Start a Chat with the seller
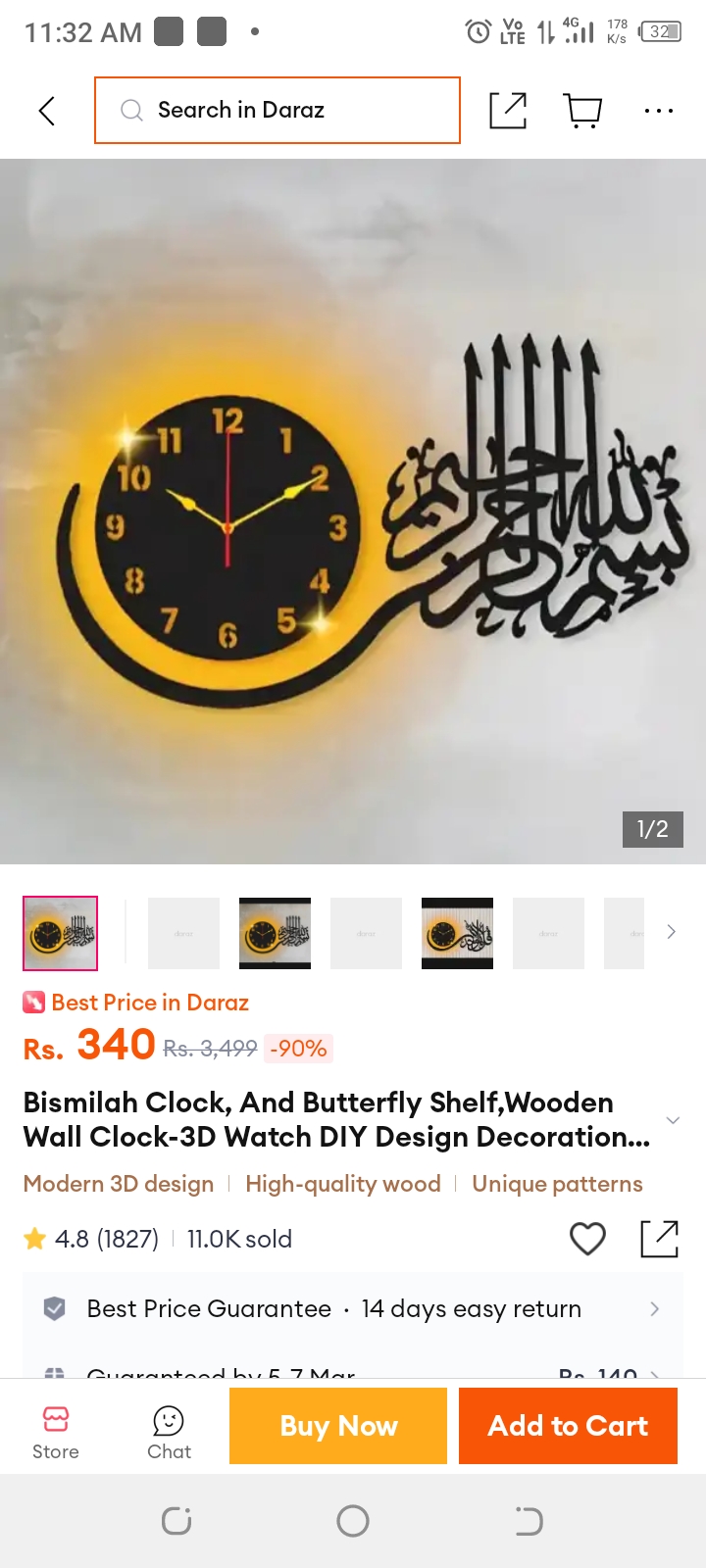This screenshot has width=706, height=1568. pyautogui.click(x=169, y=1432)
